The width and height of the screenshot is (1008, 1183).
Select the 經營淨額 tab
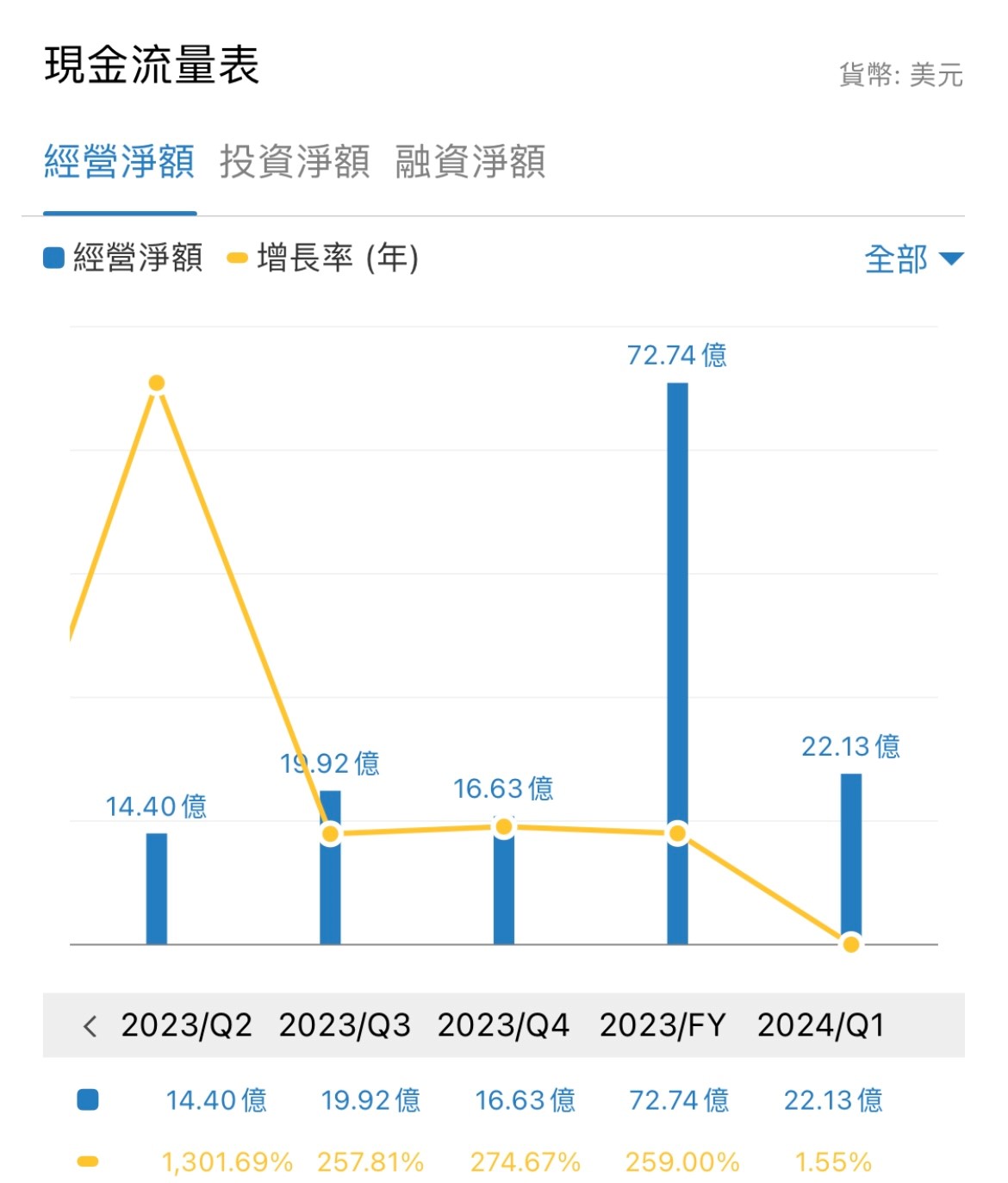[120, 162]
